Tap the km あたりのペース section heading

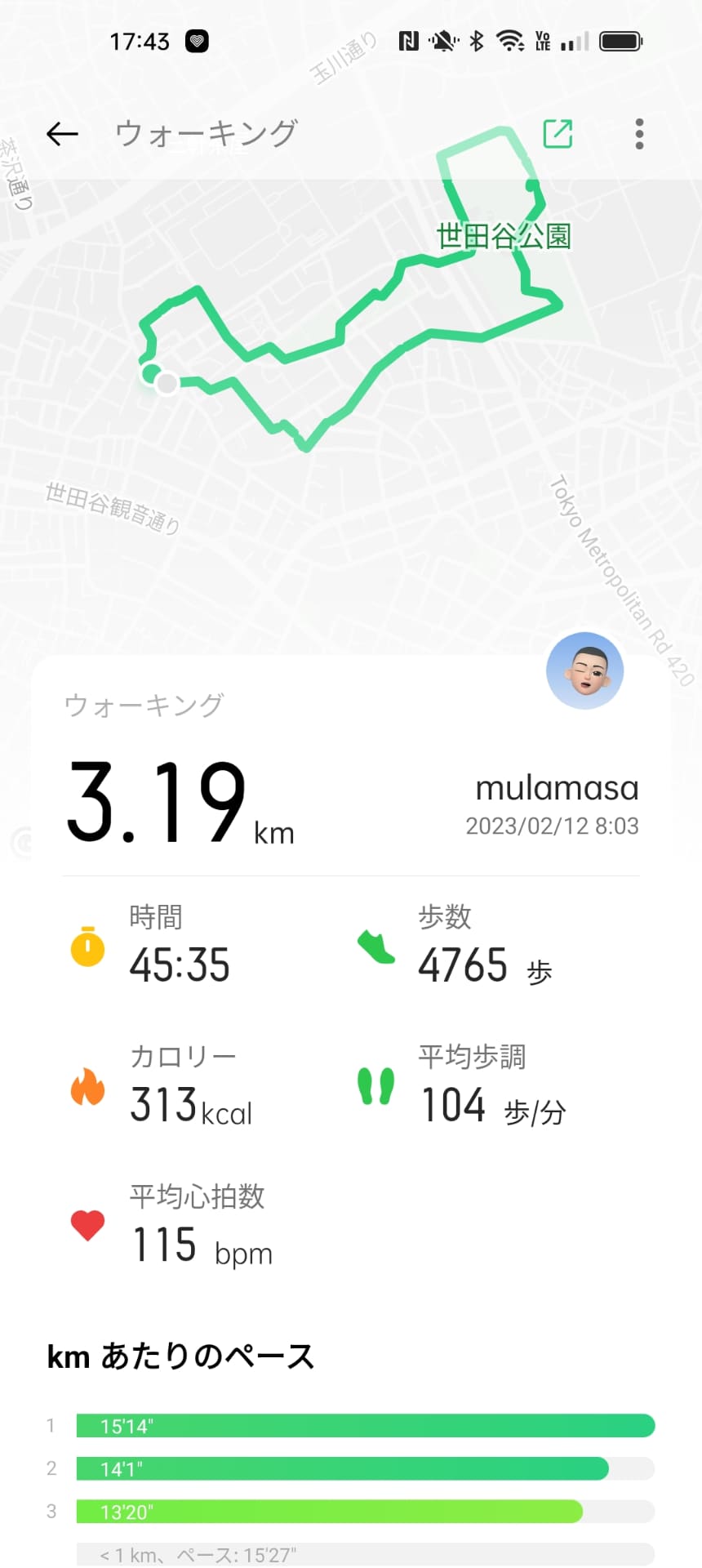coord(180,1356)
